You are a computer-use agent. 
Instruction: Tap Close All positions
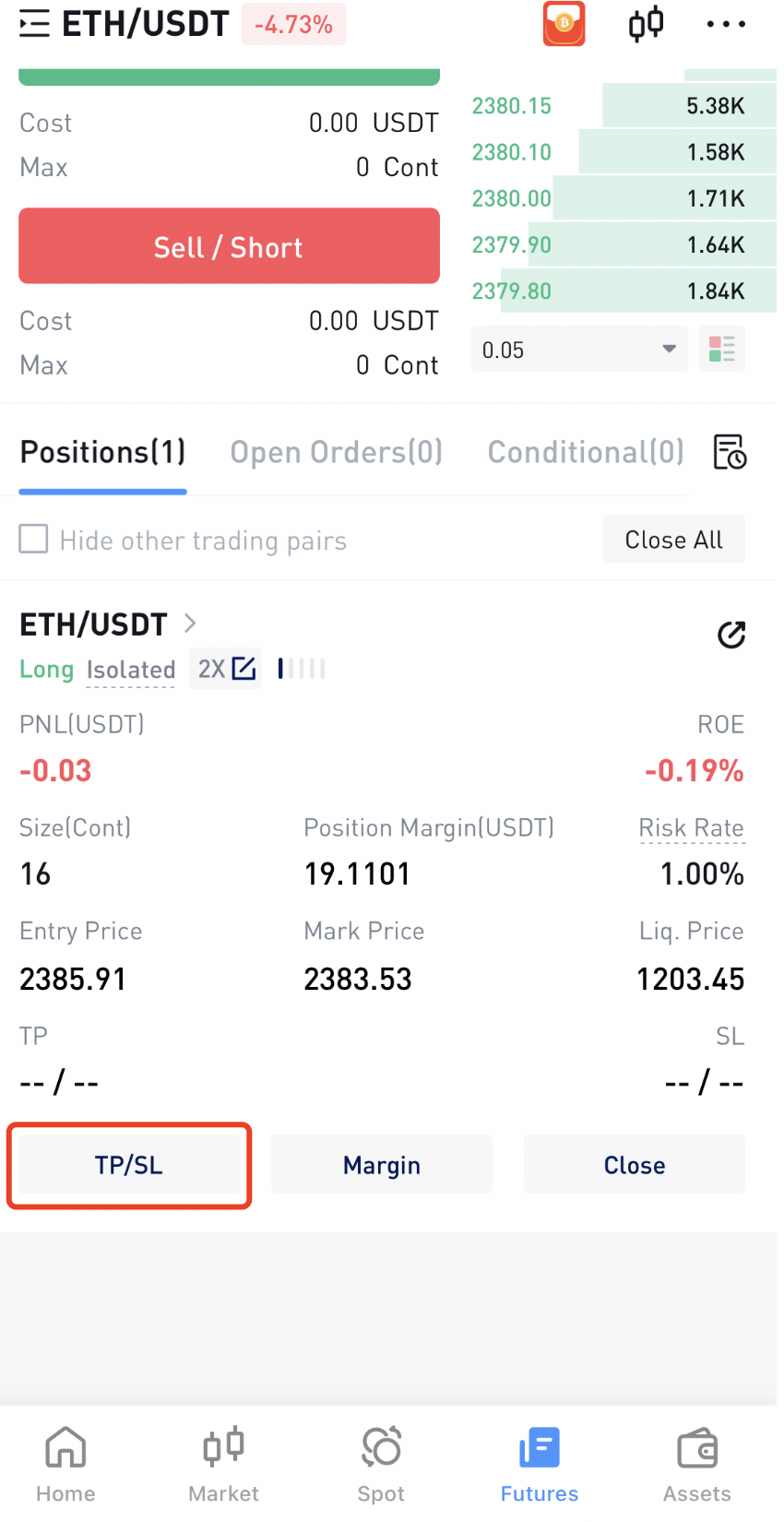tap(674, 540)
